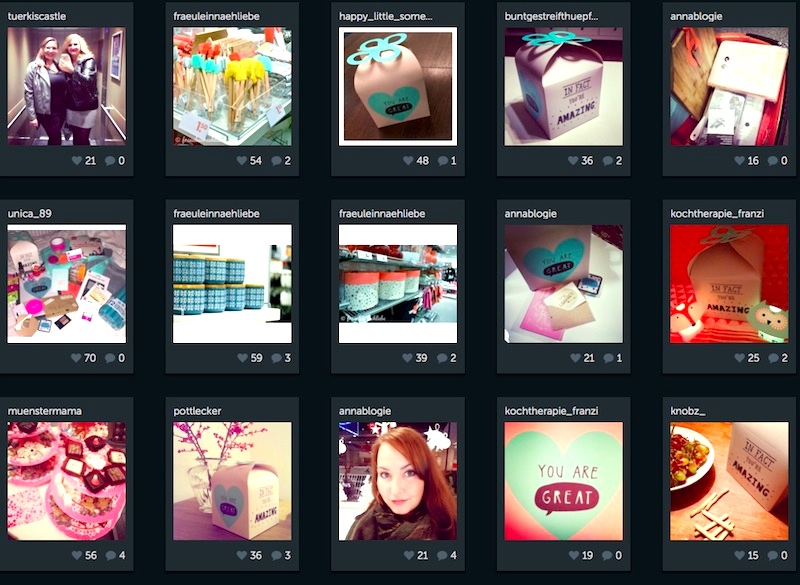Open tuerkiscastle's photo of two women
Image resolution: width=800 pixels, height=585 pixels.
(x=66, y=86)
